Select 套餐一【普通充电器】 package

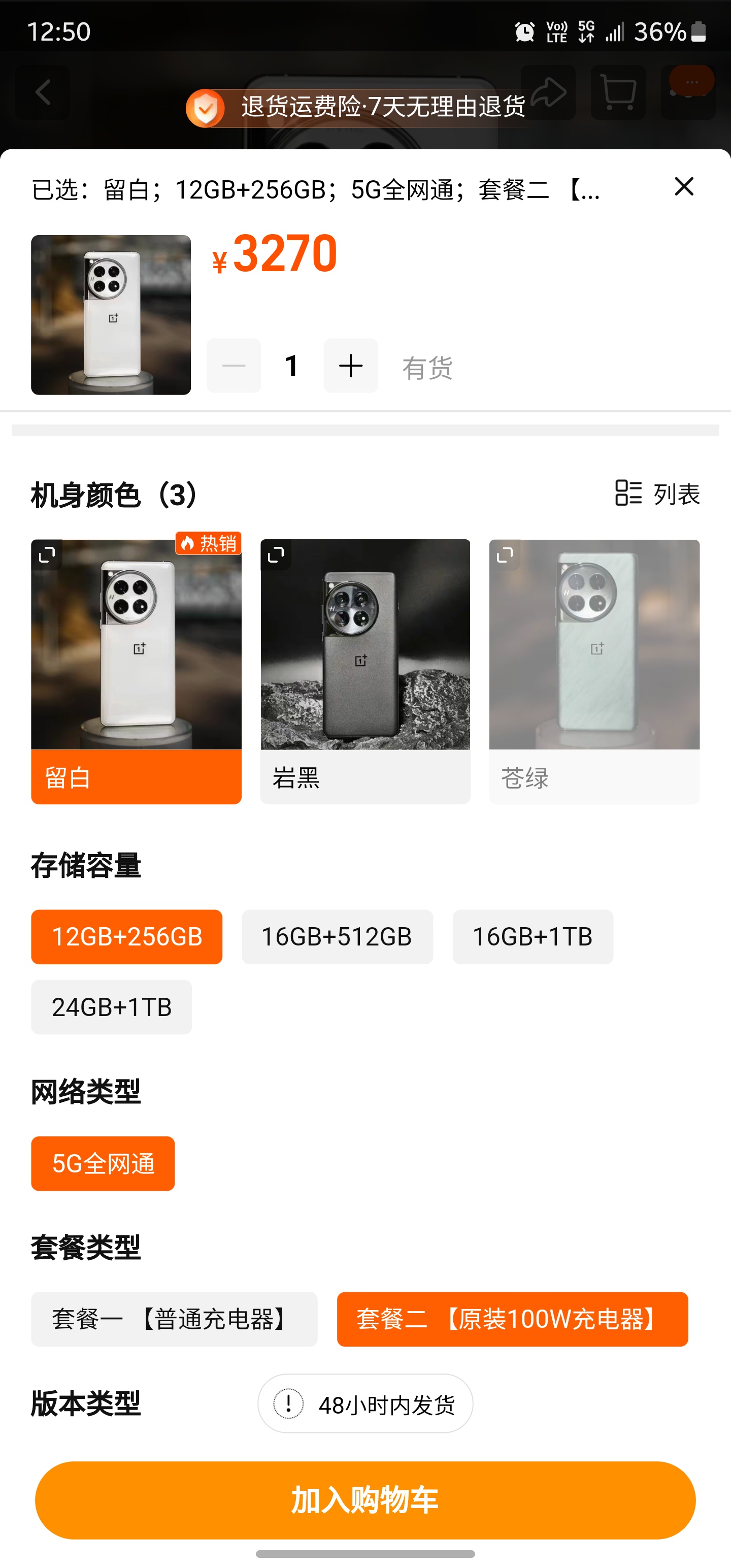174,1319
